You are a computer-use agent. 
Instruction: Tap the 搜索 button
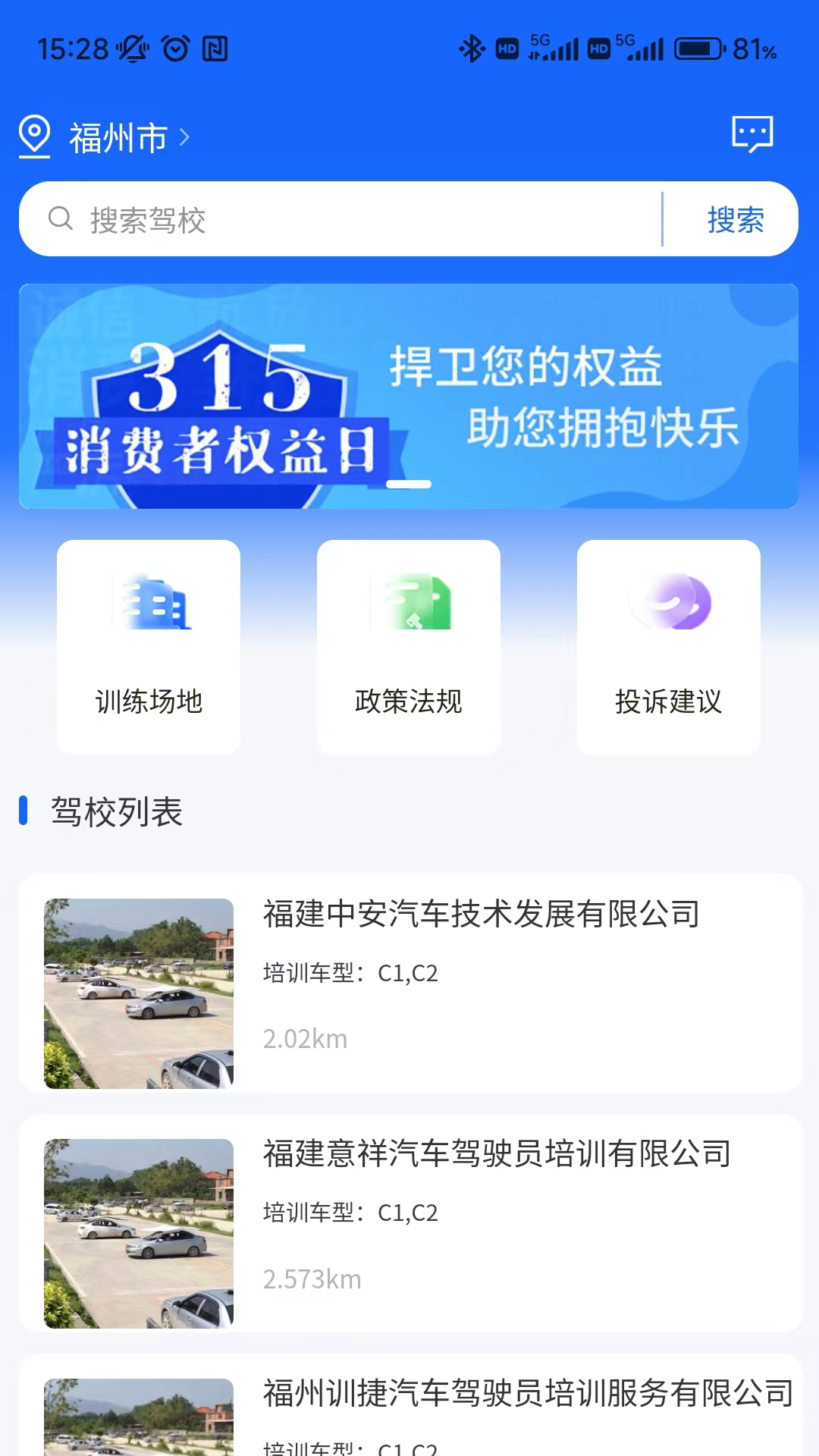[735, 220]
